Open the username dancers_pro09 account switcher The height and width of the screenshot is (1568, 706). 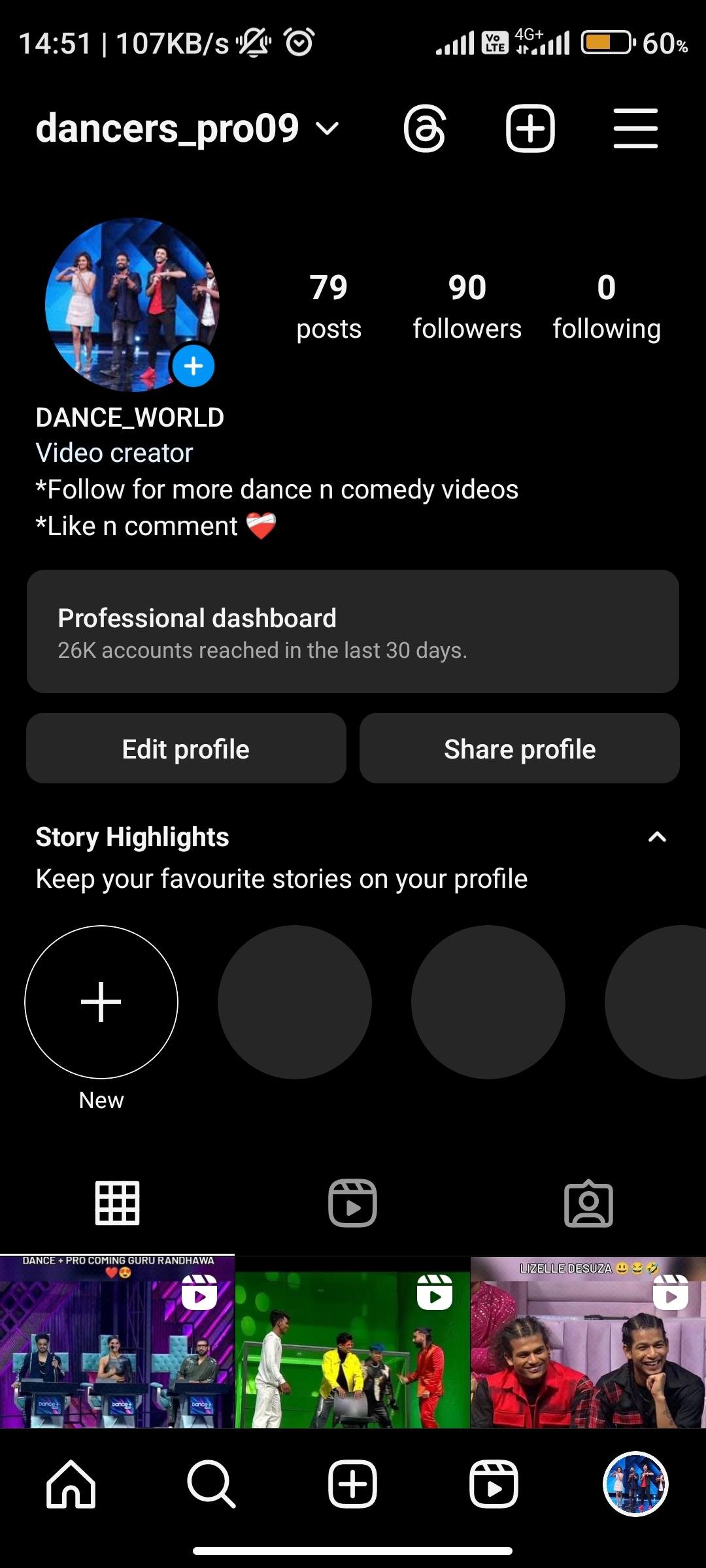[167, 128]
